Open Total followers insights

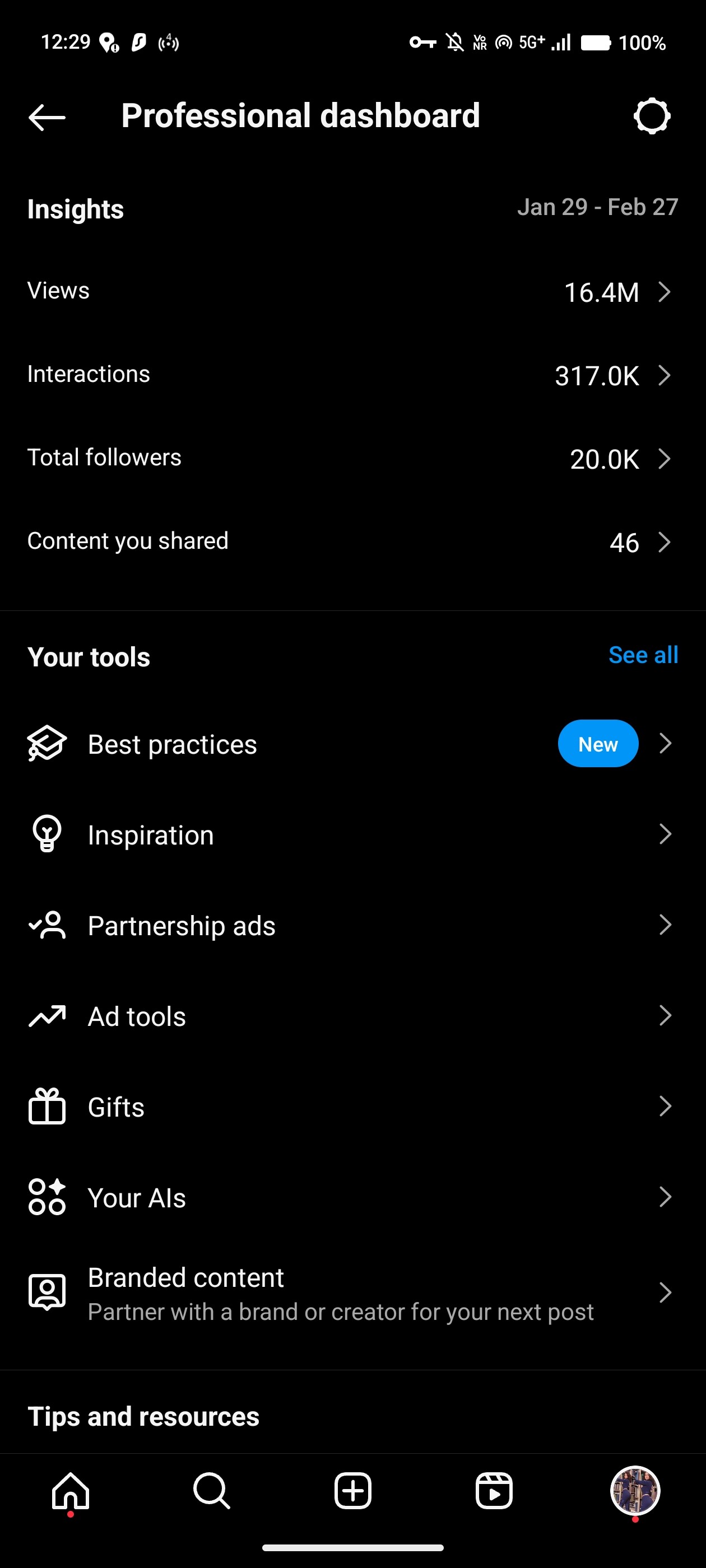click(x=352, y=458)
